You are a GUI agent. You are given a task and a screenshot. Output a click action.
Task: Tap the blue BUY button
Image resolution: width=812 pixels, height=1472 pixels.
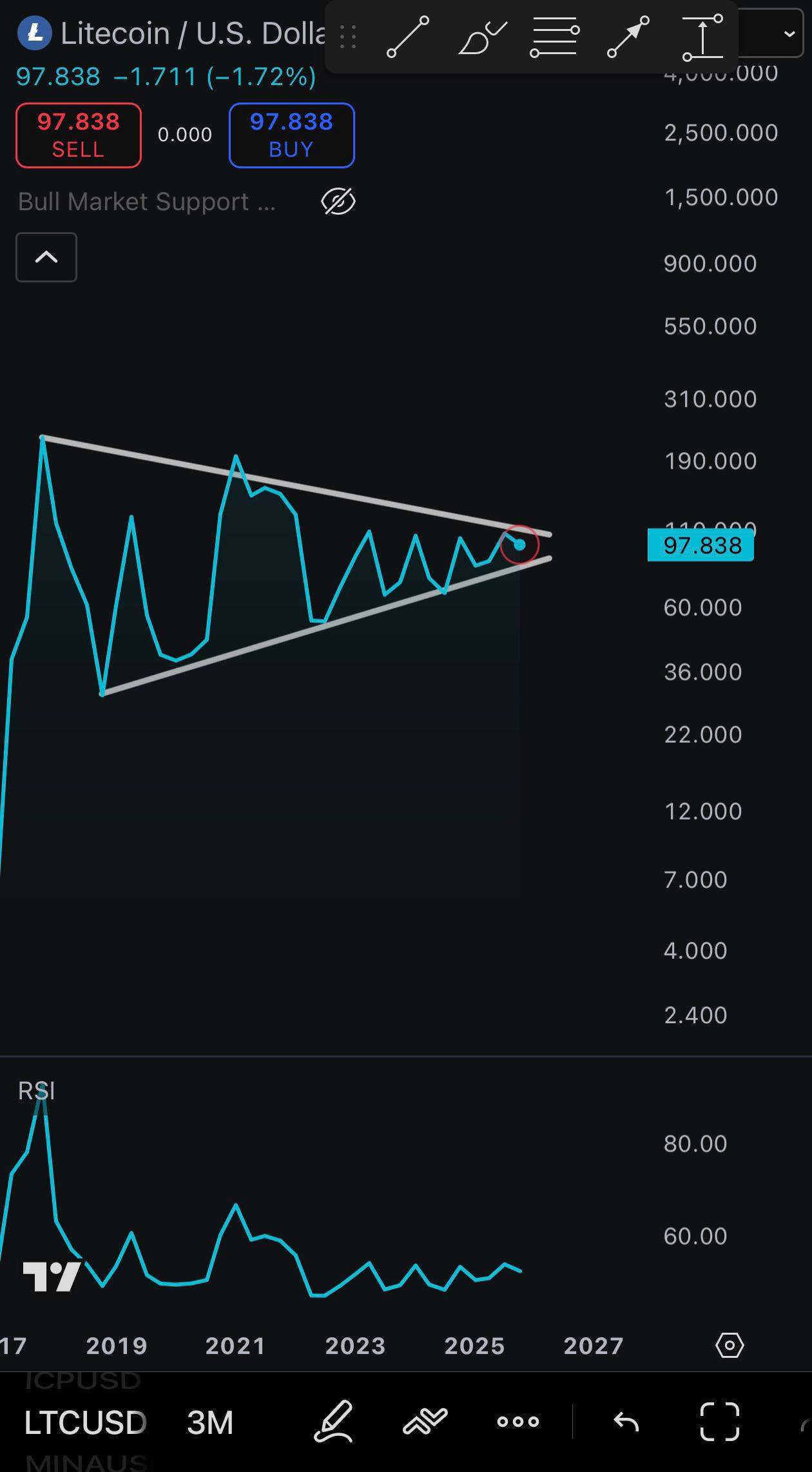pyautogui.click(x=291, y=135)
